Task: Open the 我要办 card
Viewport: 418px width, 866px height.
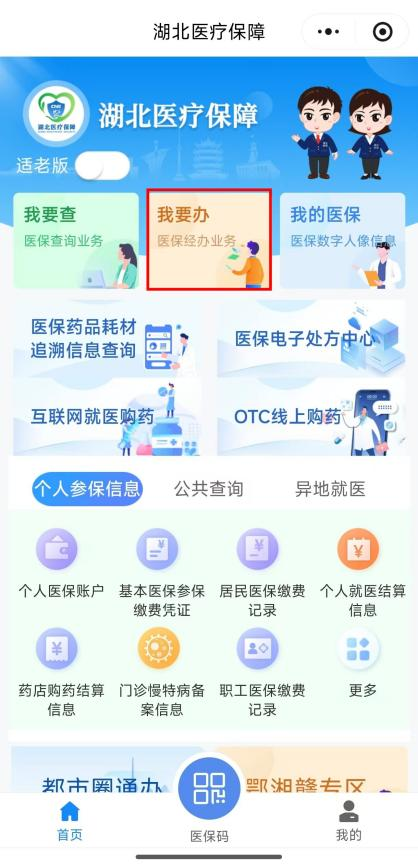Action: [x=209, y=240]
